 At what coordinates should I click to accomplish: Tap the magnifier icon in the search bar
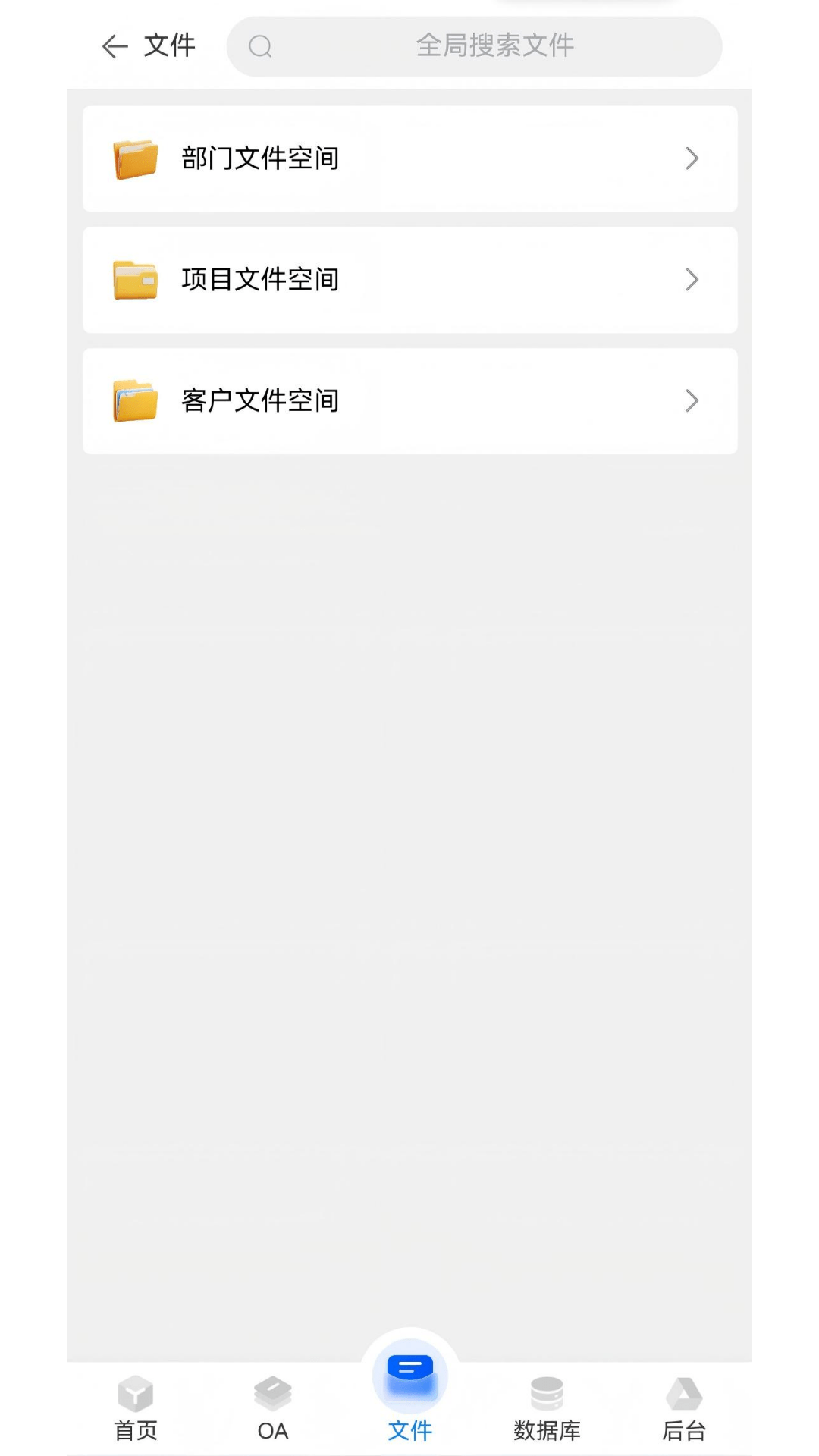pos(261,46)
